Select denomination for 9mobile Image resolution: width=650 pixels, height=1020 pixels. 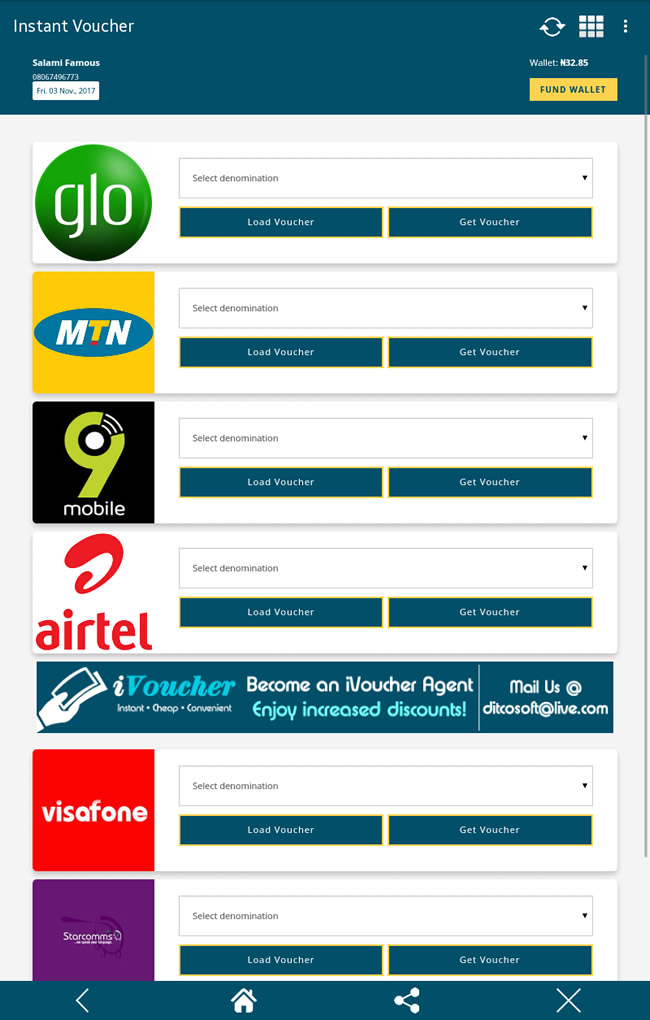(x=385, y=438)
